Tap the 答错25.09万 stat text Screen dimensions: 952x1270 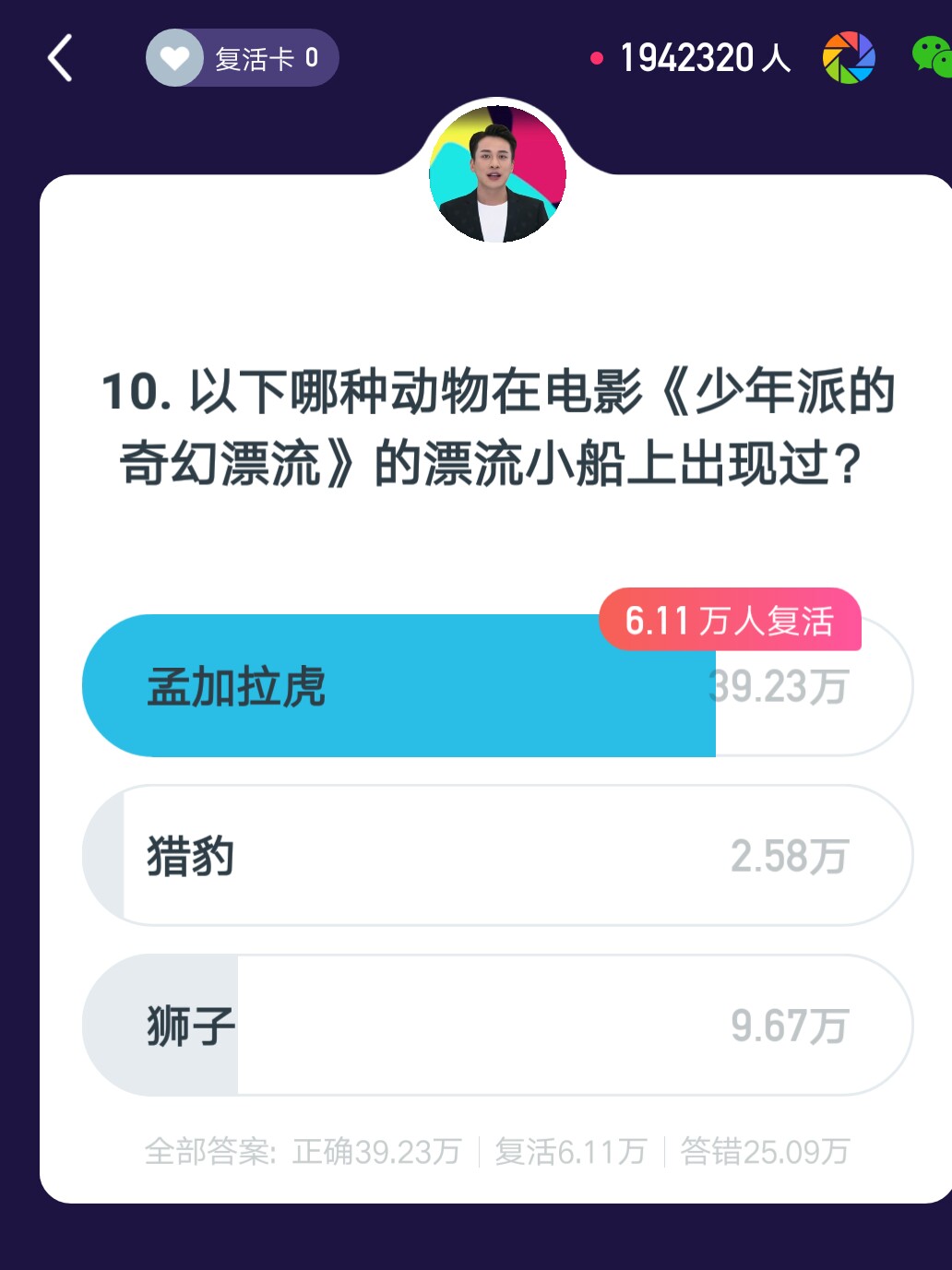coord(766,1151)
